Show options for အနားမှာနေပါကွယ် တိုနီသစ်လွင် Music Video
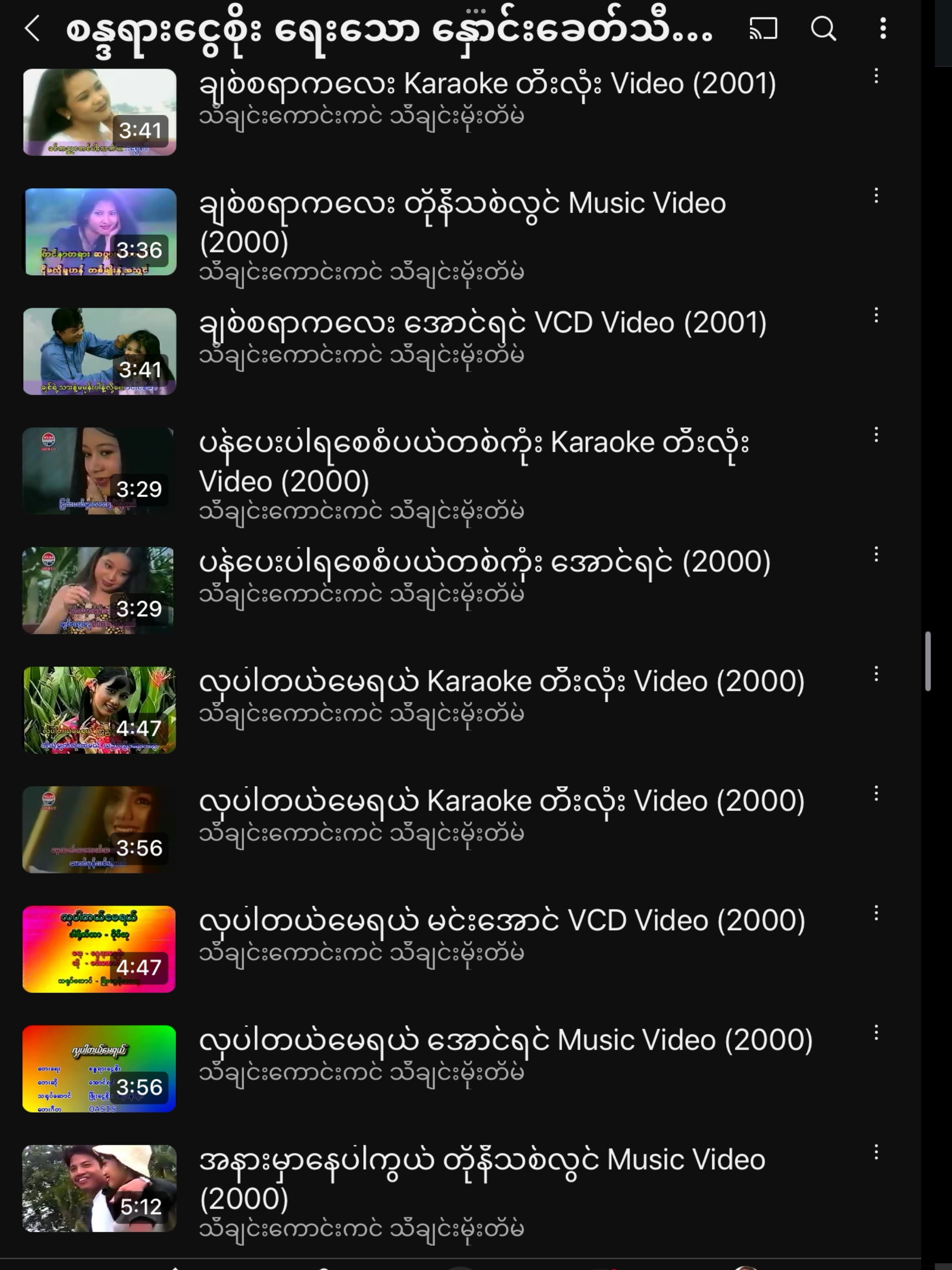The image size is (952, 1270). 876,1152
